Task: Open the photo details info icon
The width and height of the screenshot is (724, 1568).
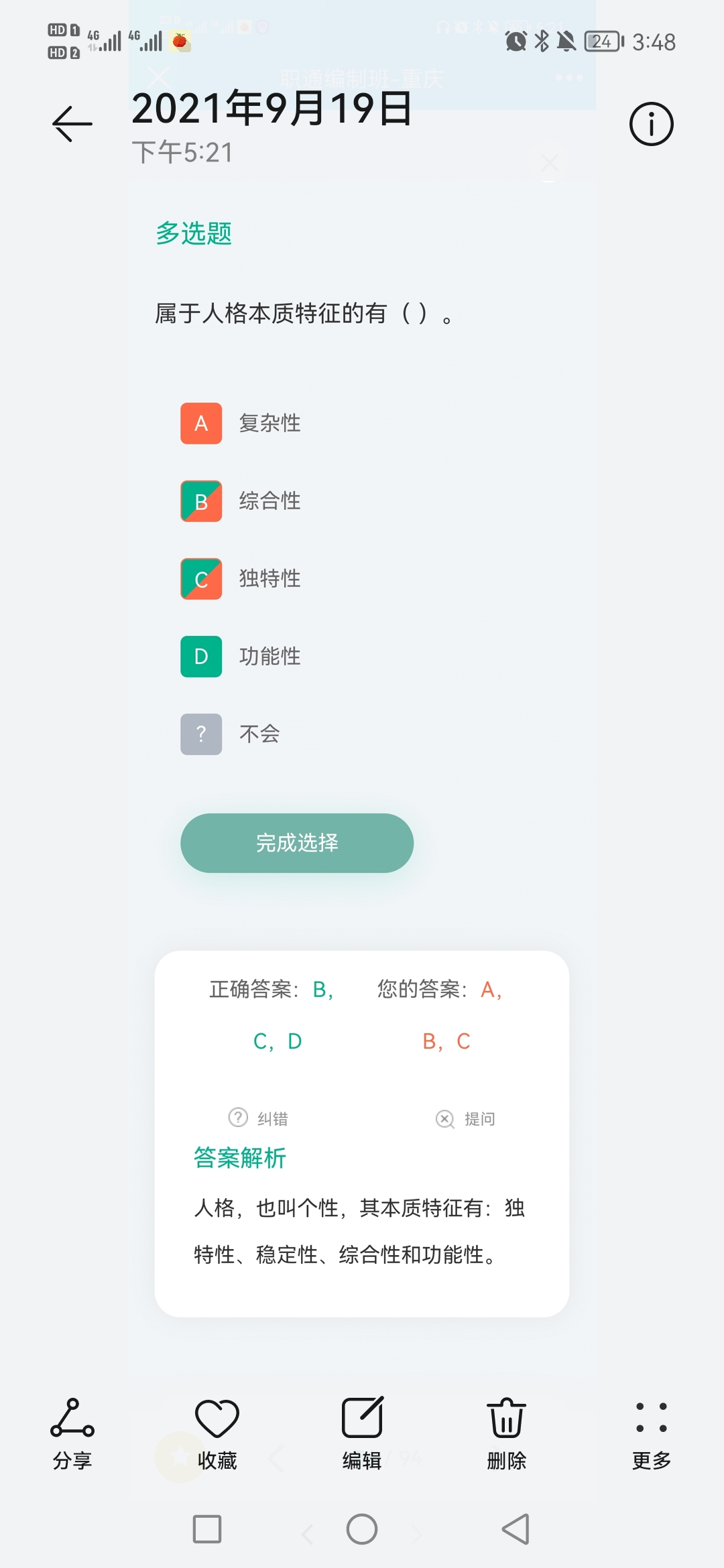Action: pos(651,124)
